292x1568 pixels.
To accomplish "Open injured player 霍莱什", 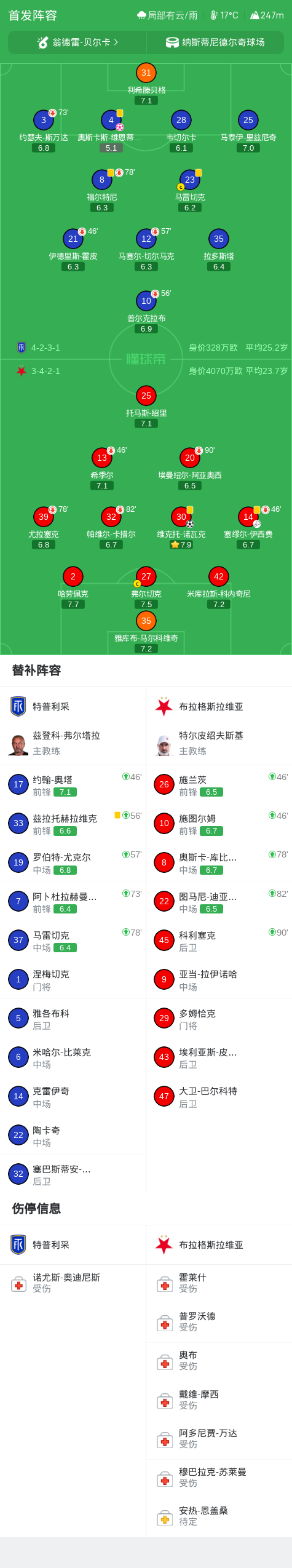I will (219, 1283).
